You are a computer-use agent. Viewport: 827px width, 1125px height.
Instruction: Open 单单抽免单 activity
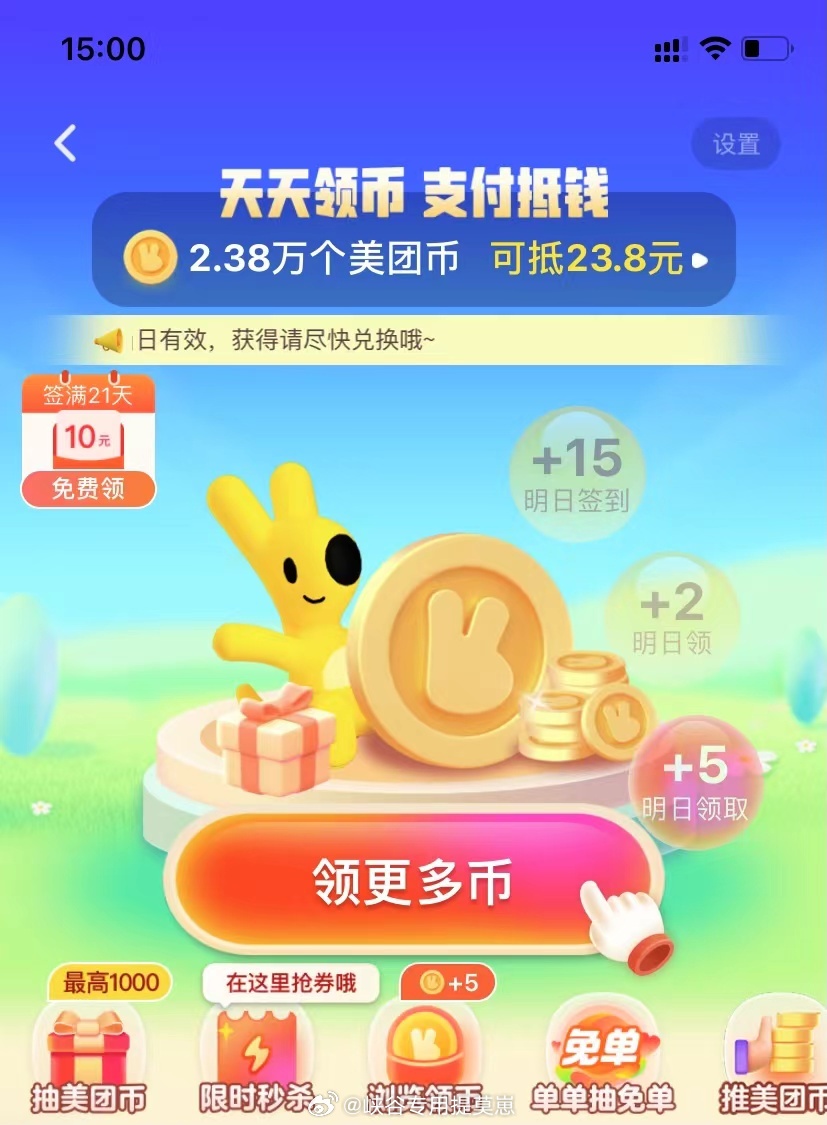tap(602, 1060)
